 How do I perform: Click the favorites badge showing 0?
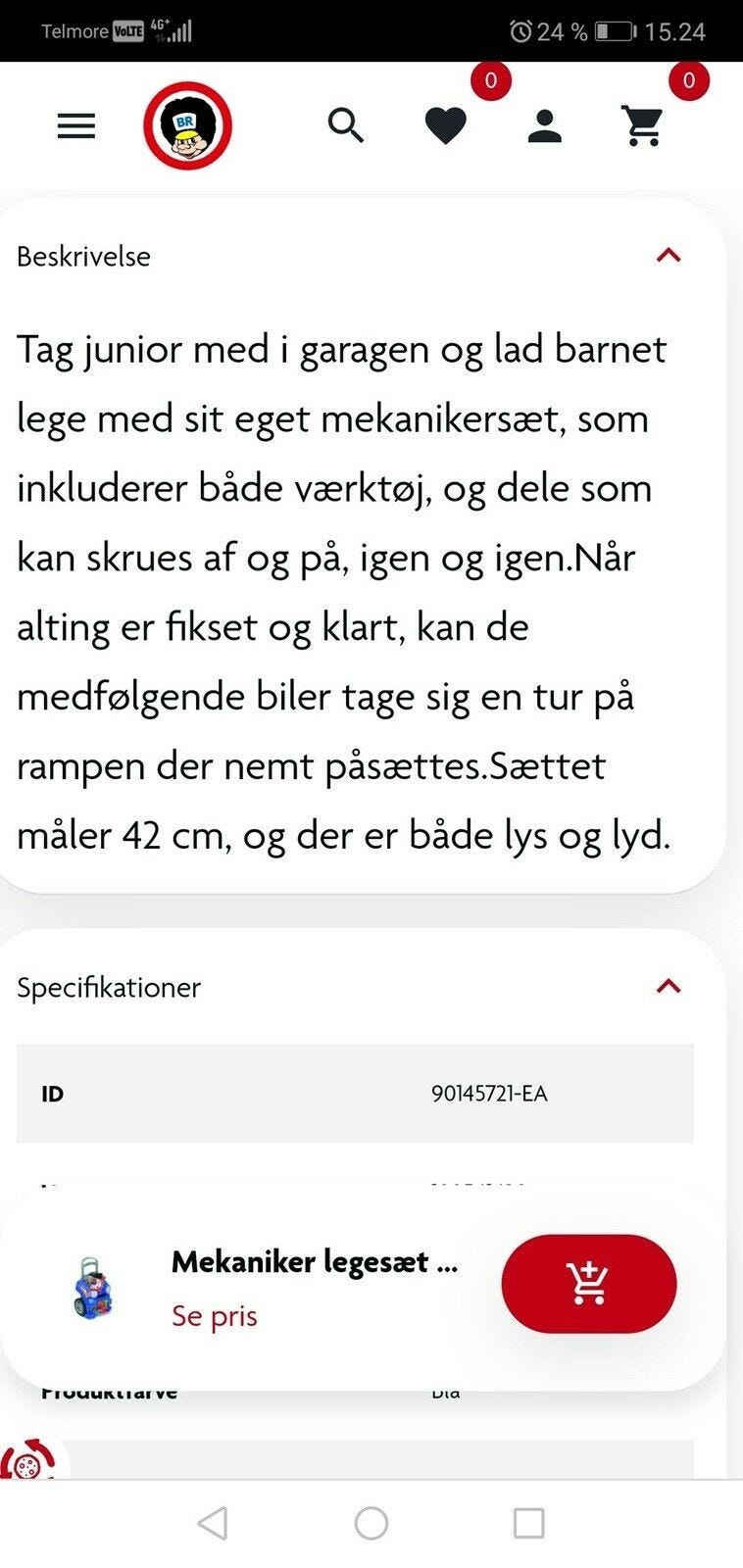492,81
